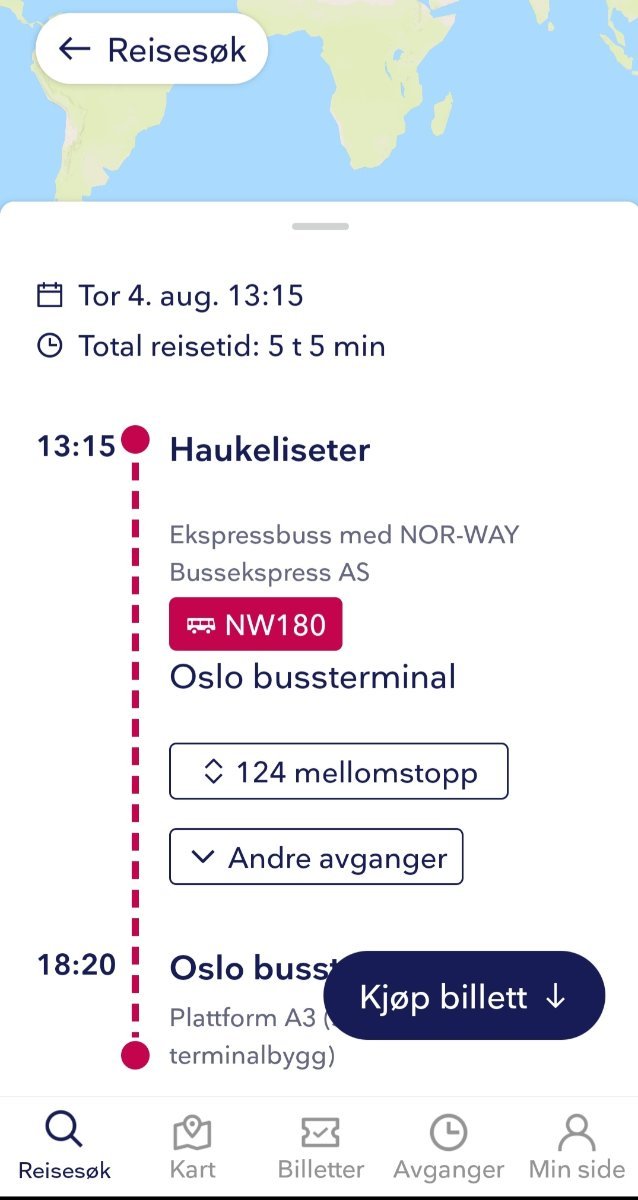Expand the 124 mellomstopp list
Viewport: 638px width, 1200px height.
tap(338, 771)
